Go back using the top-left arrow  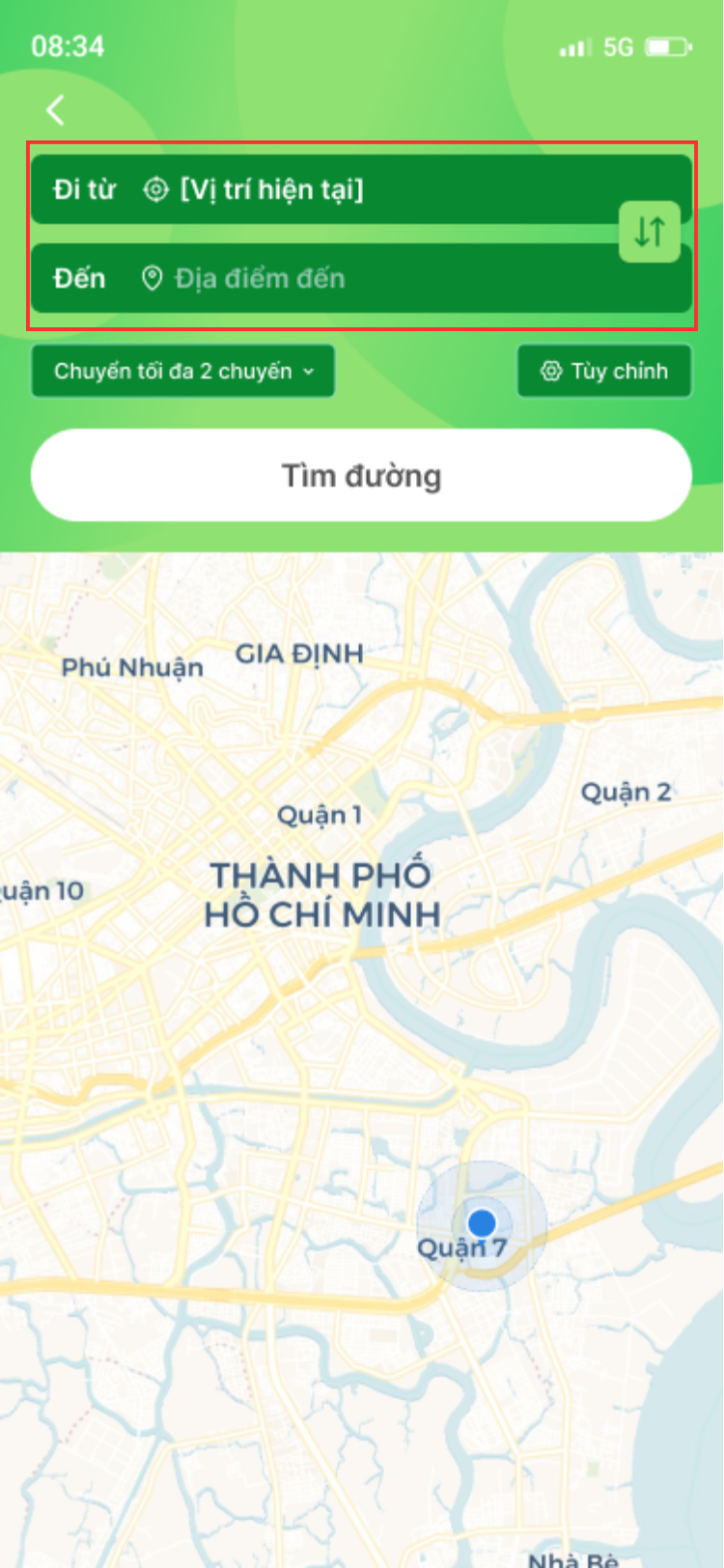[x=56, y=110]
